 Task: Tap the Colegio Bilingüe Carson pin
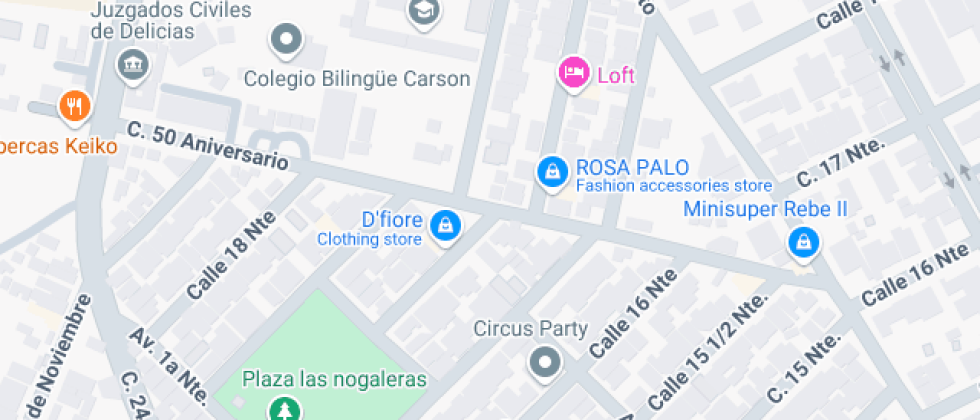coord(287,41)
